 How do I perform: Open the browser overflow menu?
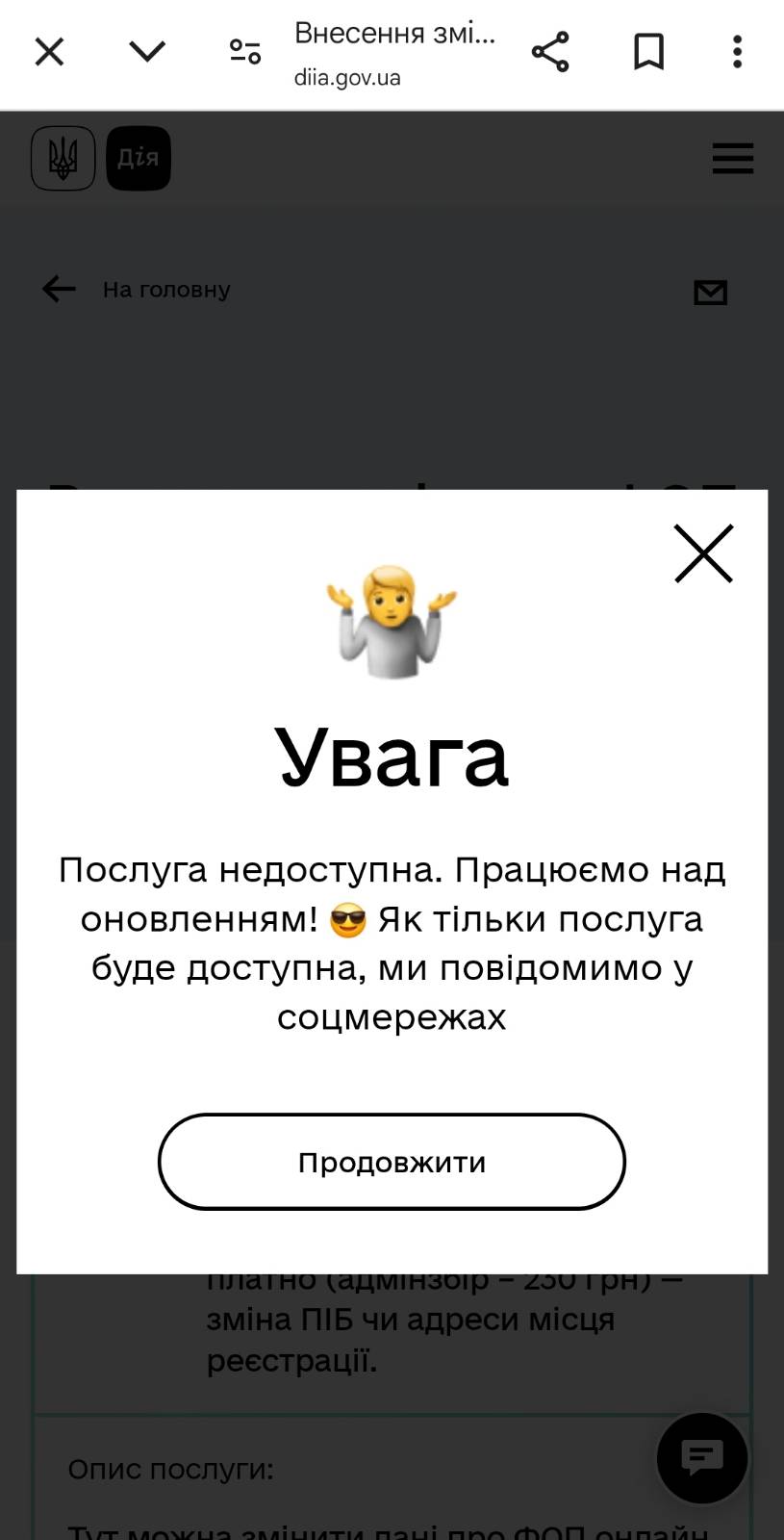[738, 51]
